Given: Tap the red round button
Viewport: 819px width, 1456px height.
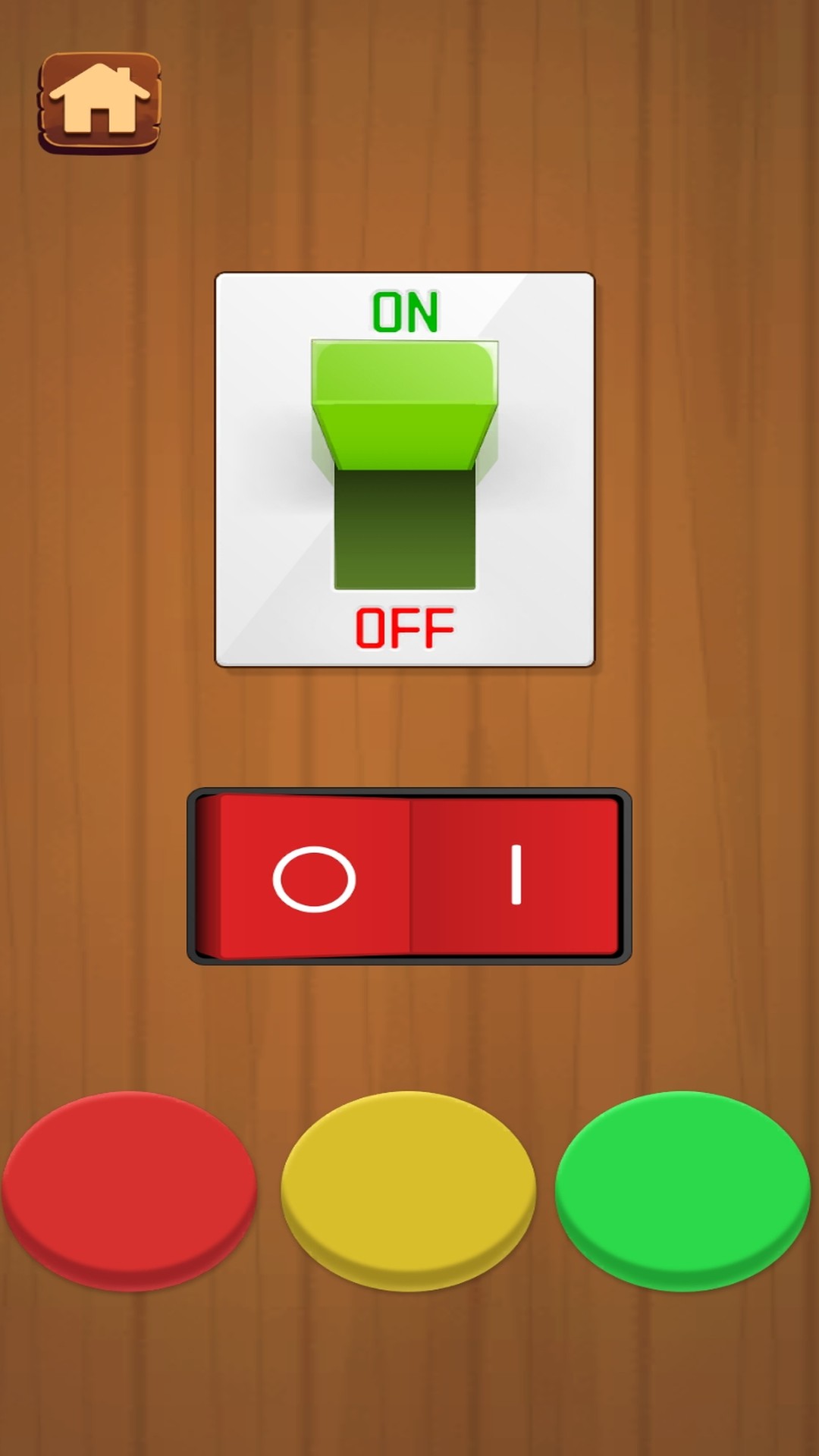Looking at the screenshot, I should pos(129,1191).
